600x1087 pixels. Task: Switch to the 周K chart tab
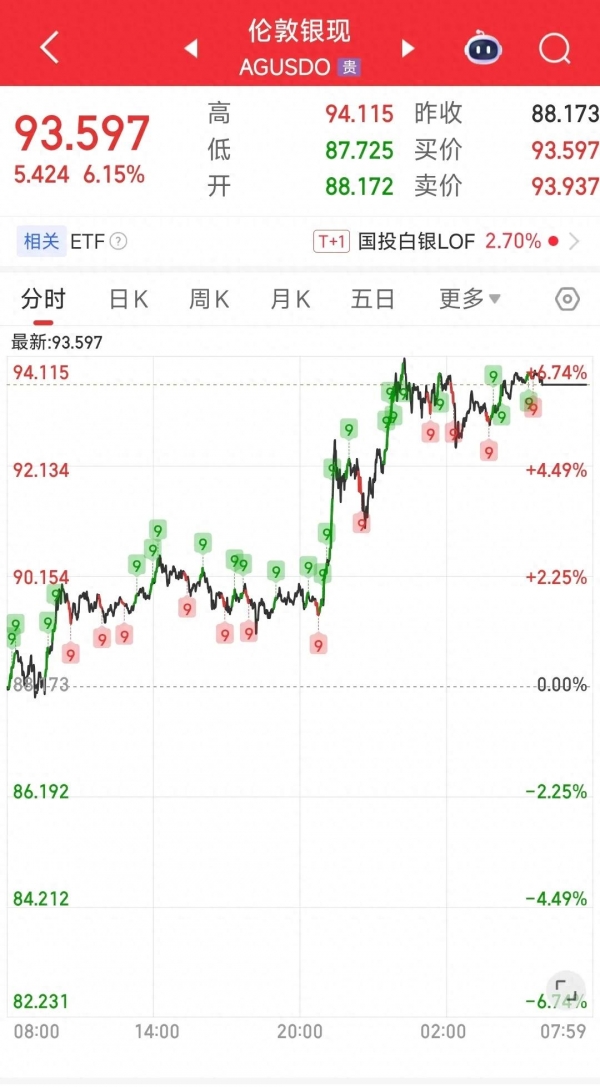coord(209,299)
